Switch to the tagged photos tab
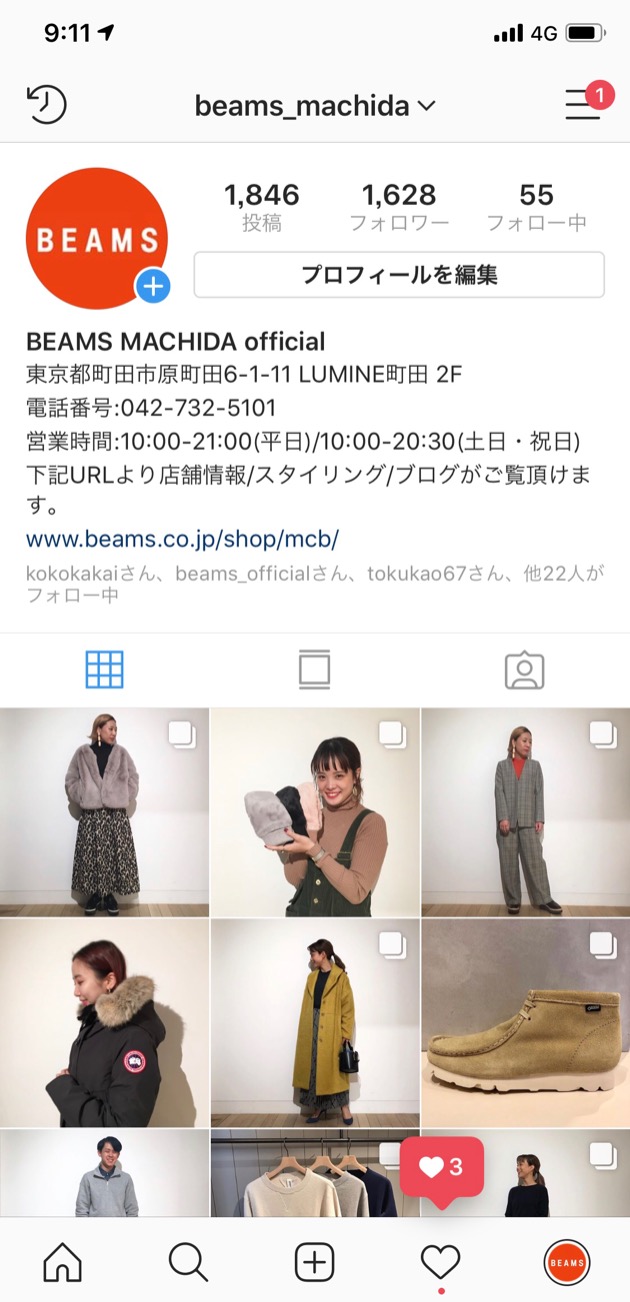Image resolution: width=630 pixels, height=1302 pixels. [524, 670]
